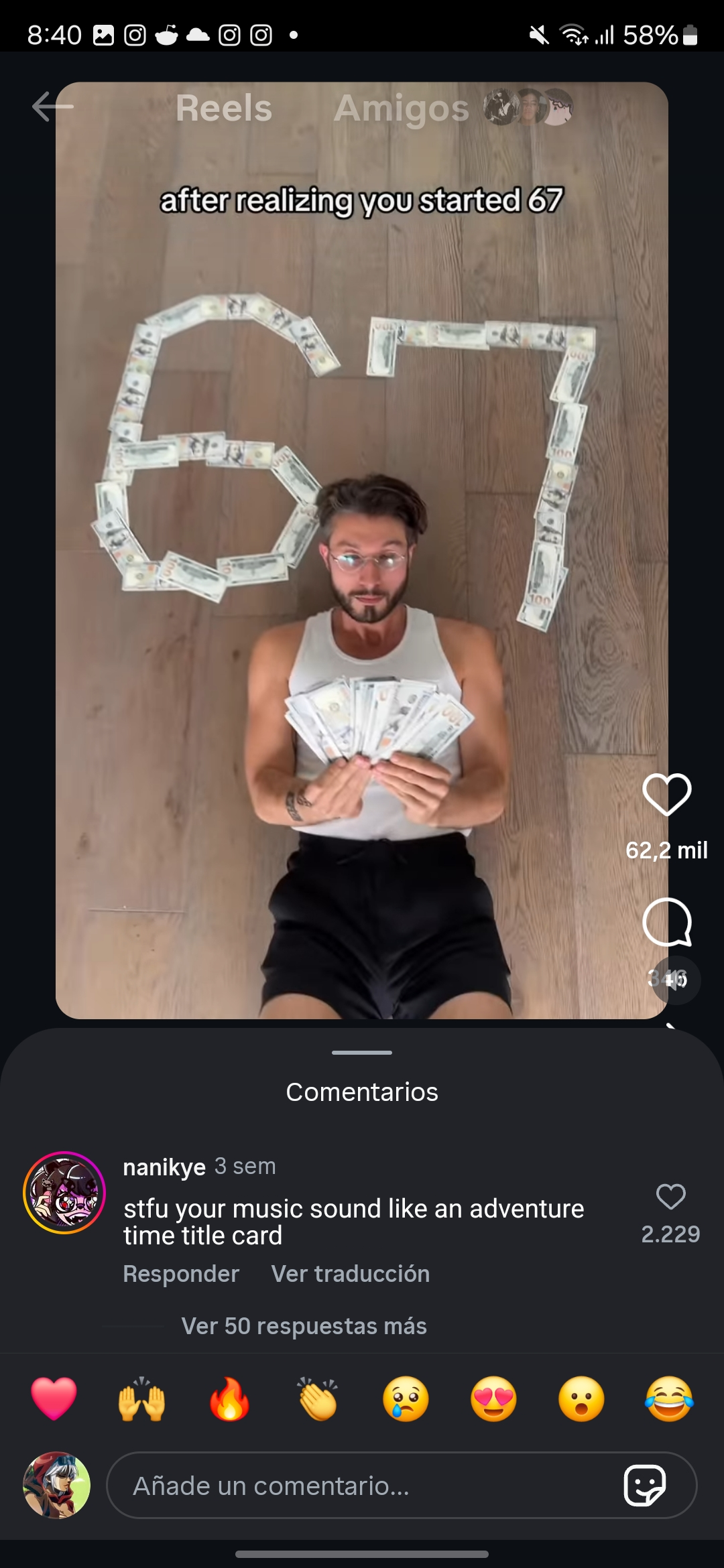Go back using the arrow icon
This screenshot has height=1568, width=724.
pos(52,107)
